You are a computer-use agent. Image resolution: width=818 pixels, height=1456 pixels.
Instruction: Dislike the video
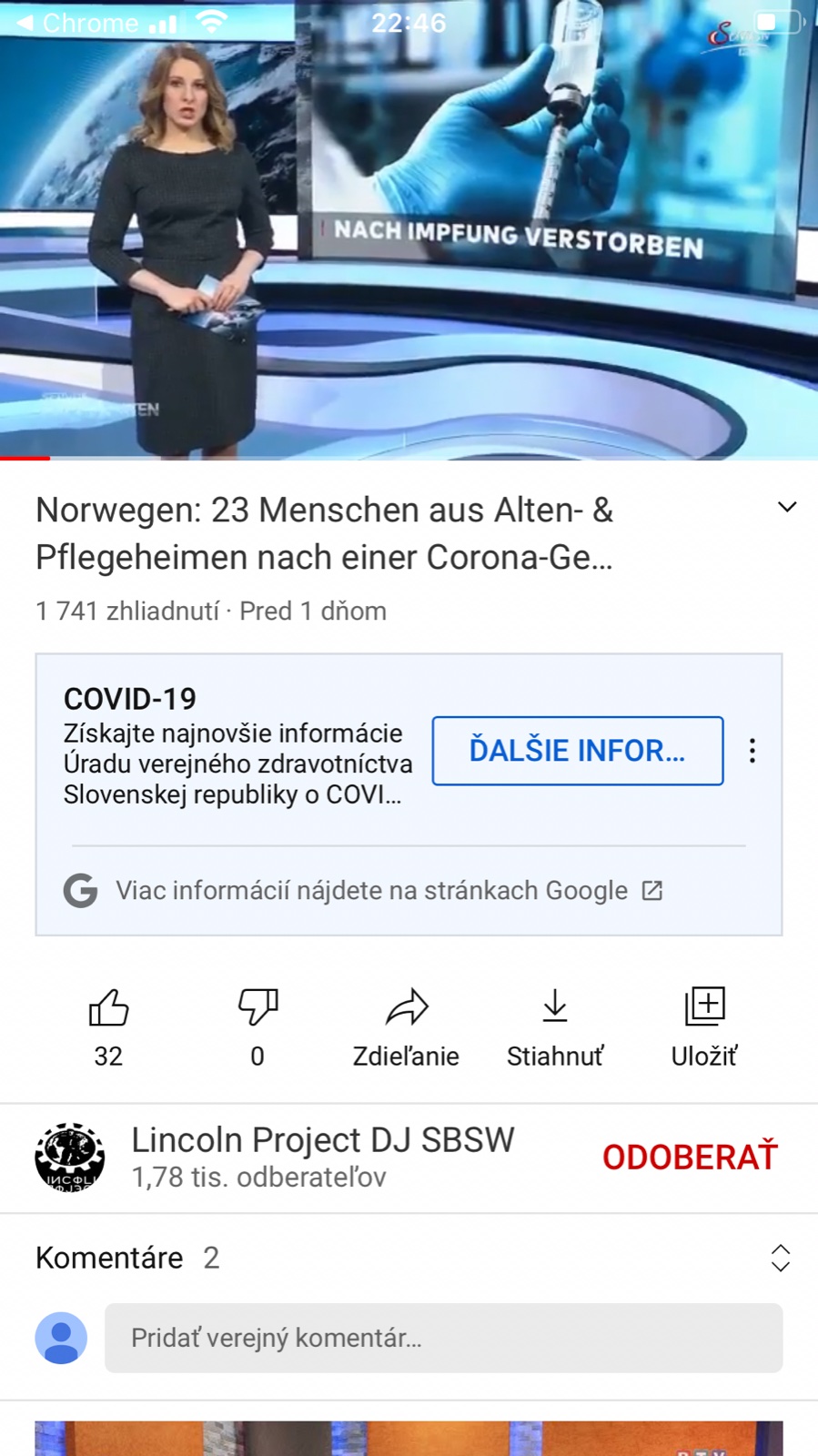click(x=258, y=1008)
